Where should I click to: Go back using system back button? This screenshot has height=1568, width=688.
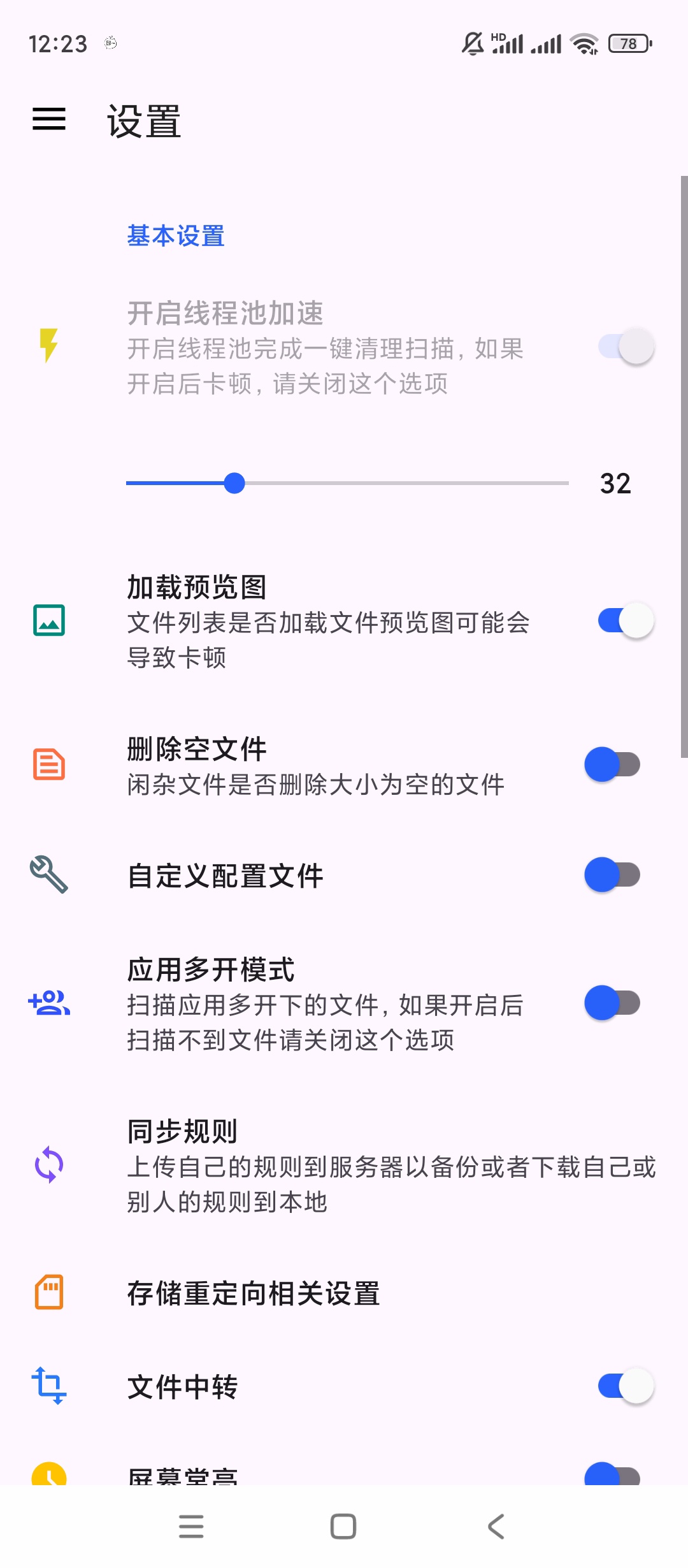click(x=496, y=1527)
